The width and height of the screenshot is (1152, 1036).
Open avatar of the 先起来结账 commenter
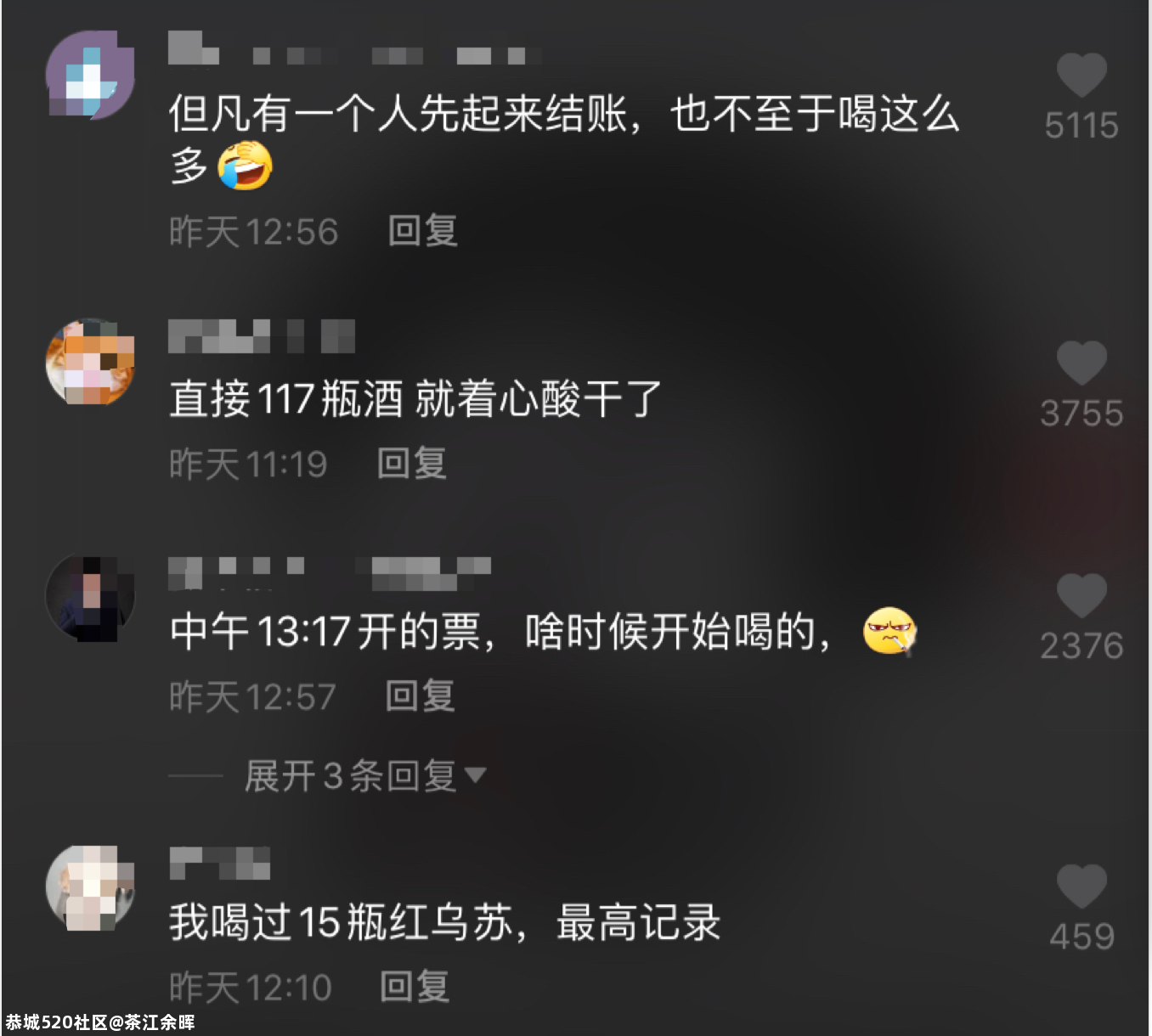[90, 75]
